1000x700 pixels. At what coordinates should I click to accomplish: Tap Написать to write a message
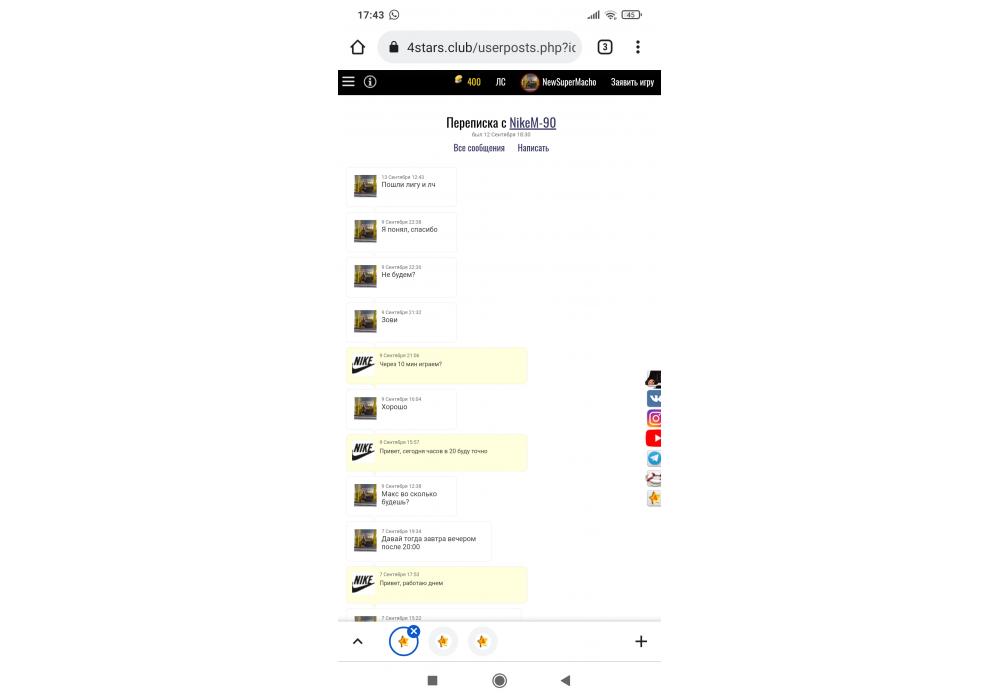click(533, 148)
